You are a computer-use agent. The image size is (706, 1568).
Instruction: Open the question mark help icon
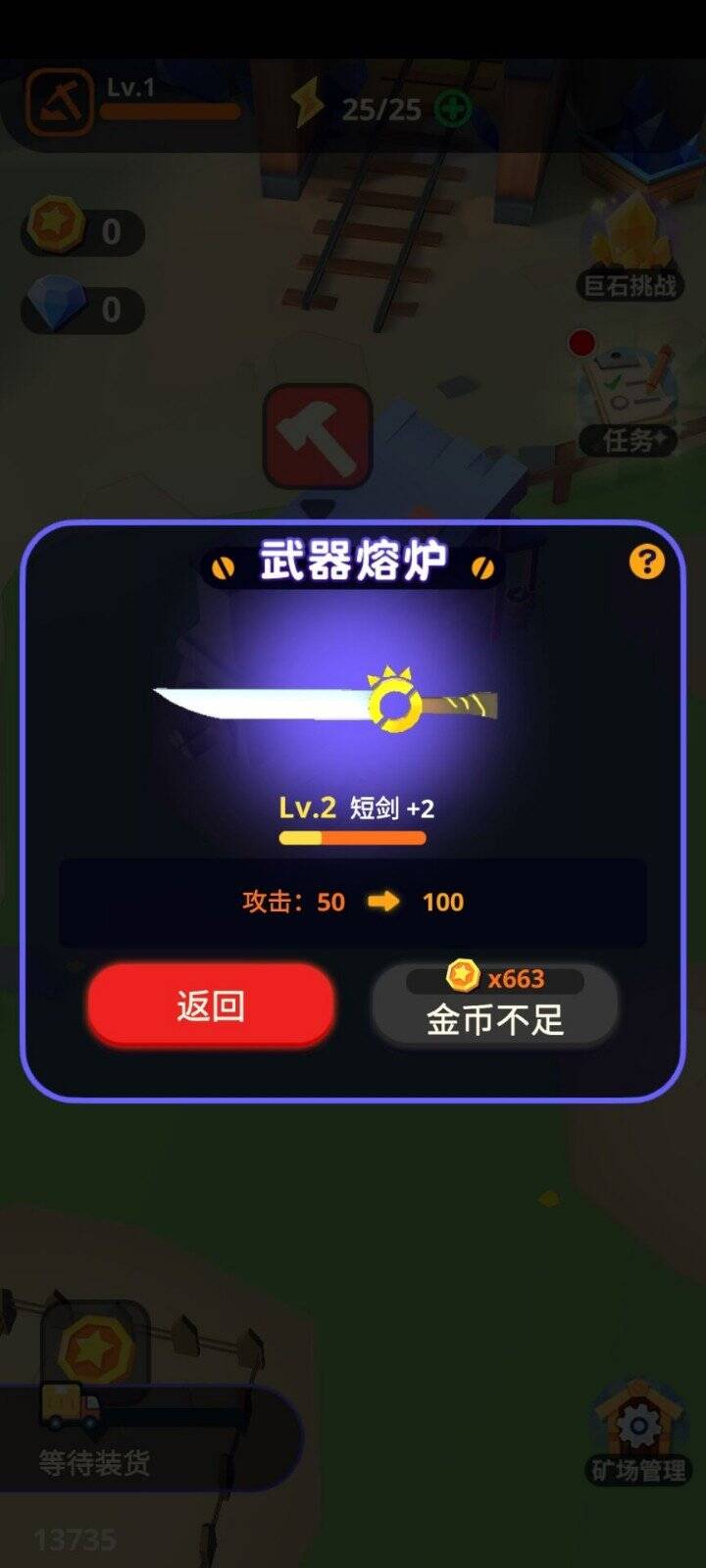tap(646, 563)
